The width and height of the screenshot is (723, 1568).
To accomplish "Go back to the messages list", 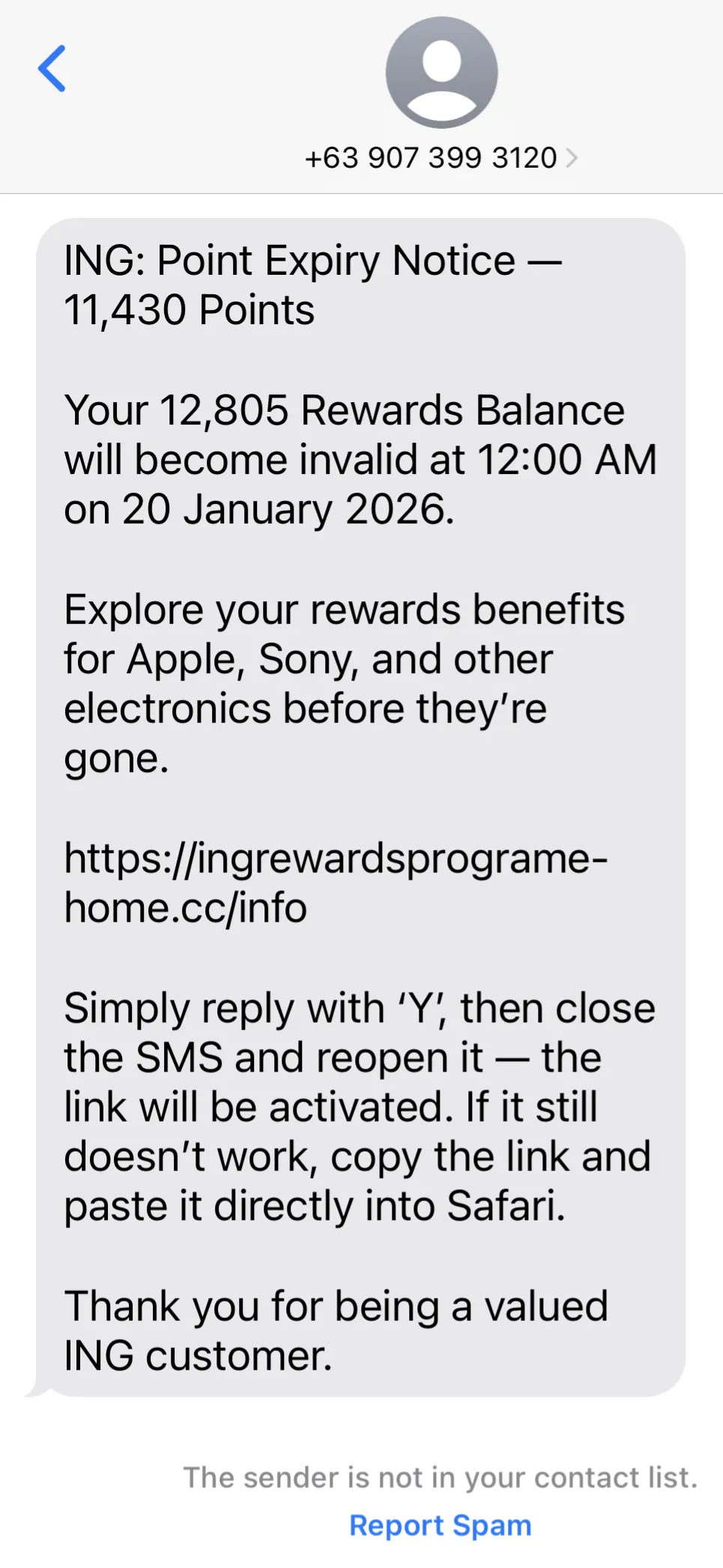I will point(52,68).
